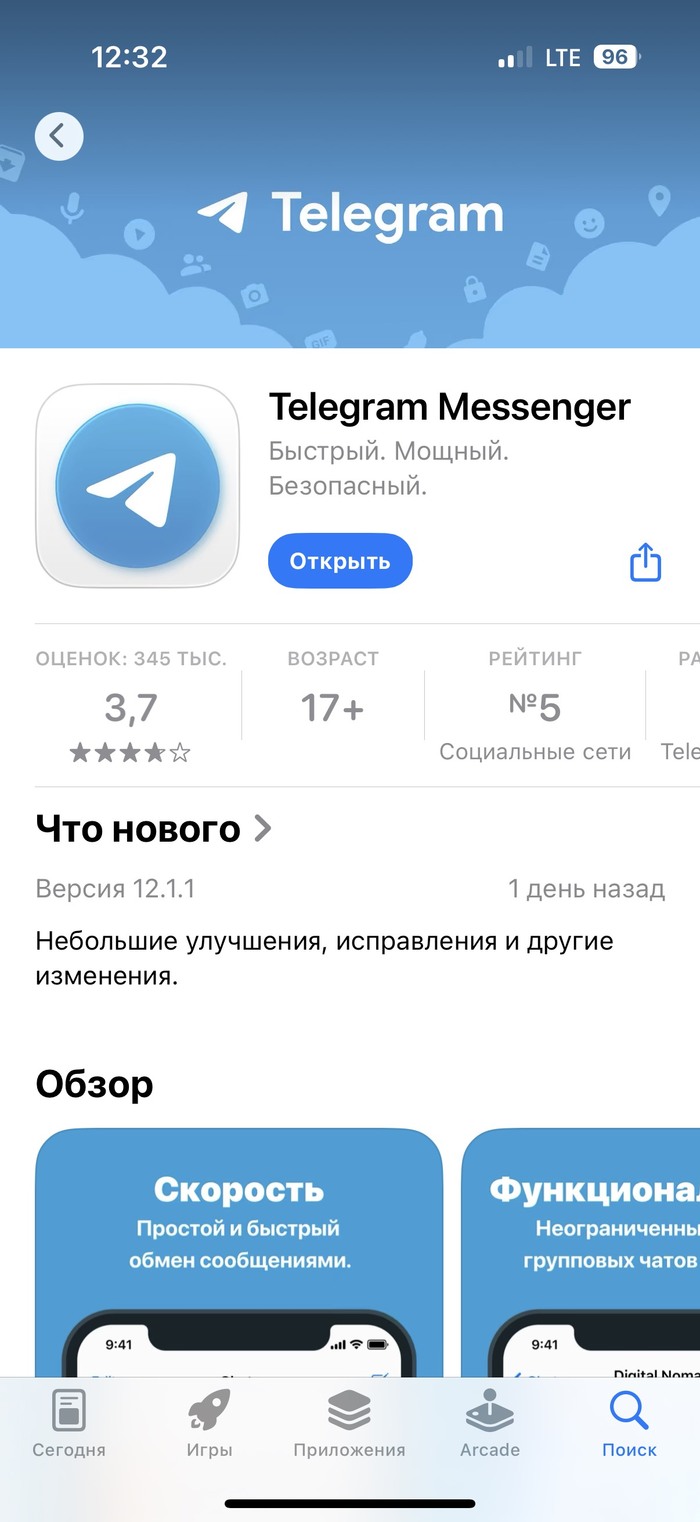Image resolution: width=700 pixels, height=1522 pixels.
Task: Open the Приложения tab
Action: tap(349, 1424)
